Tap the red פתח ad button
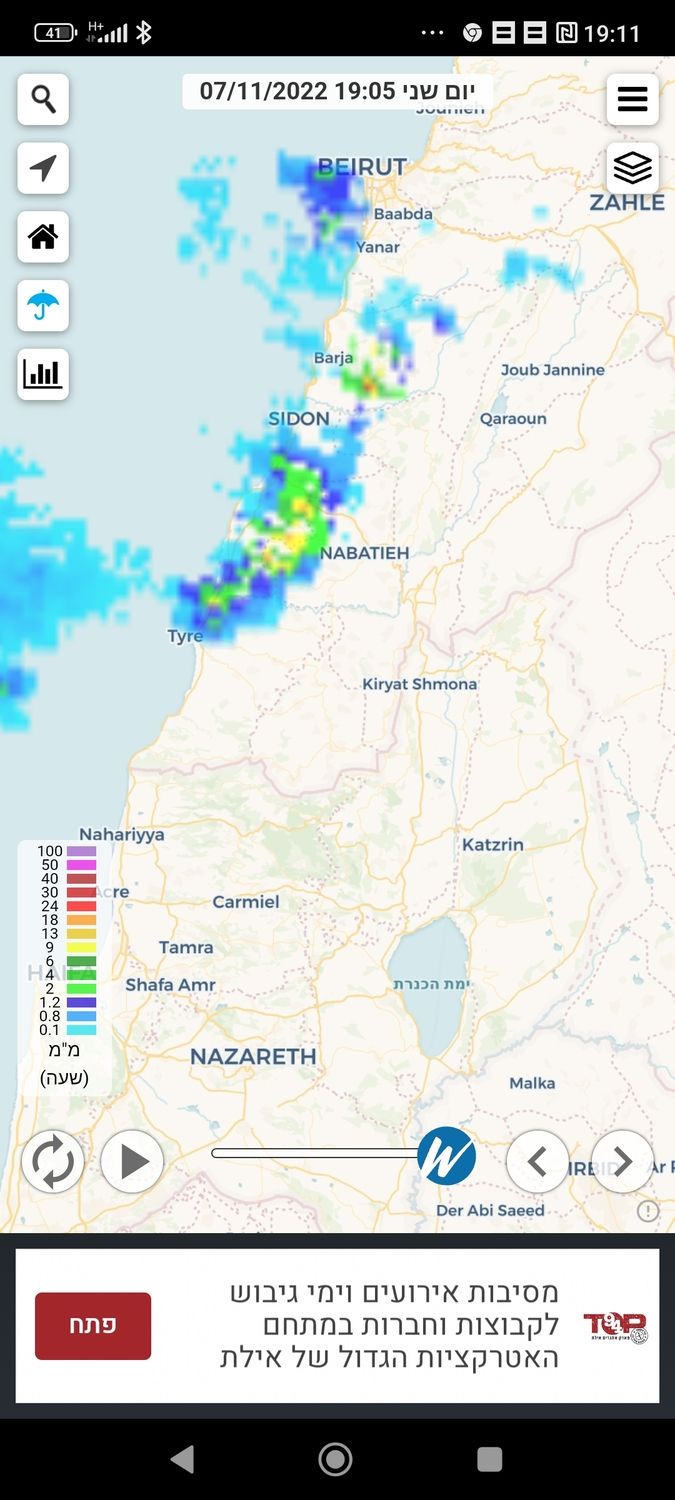 (x=93, y=1326)
